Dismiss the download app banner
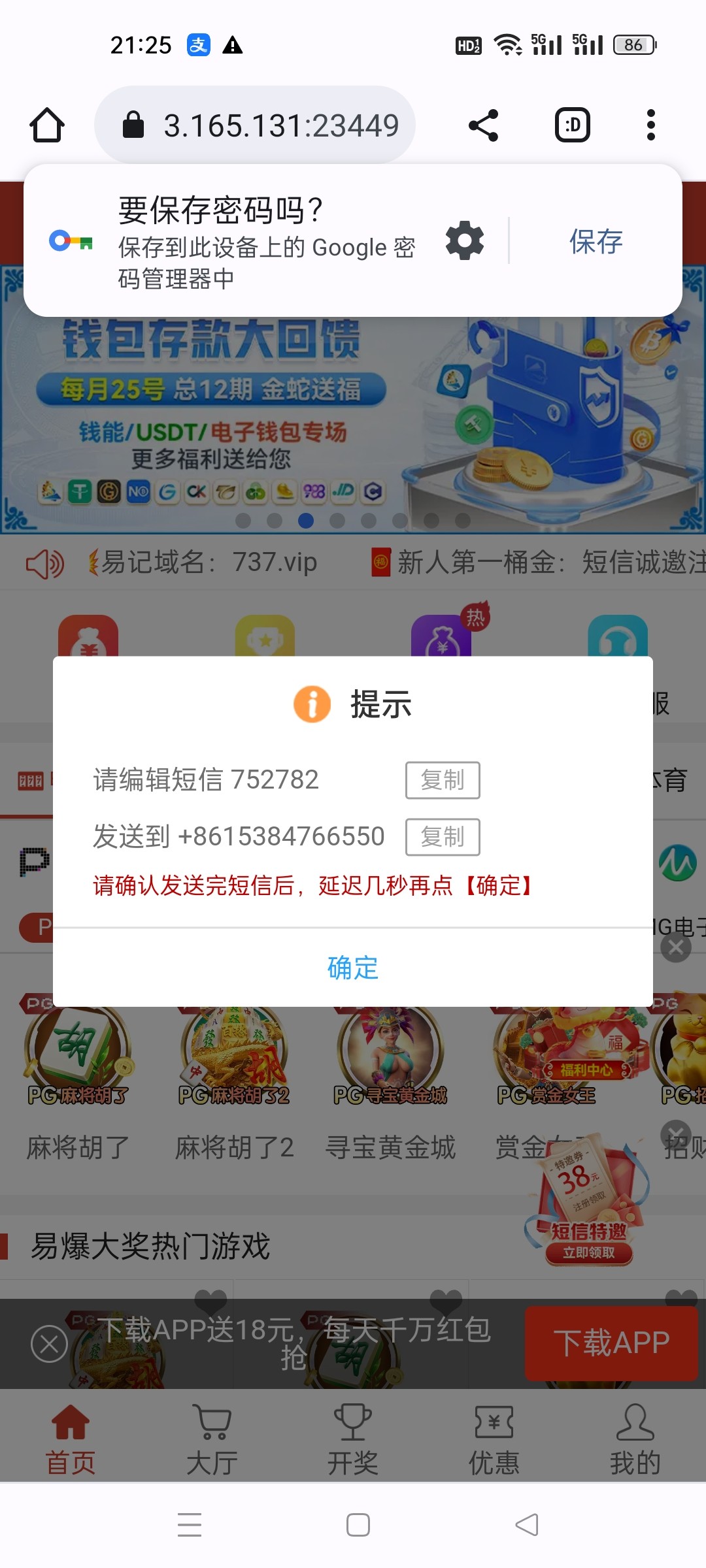The height and width of the screenshot is (1568, 706). 49,1344
